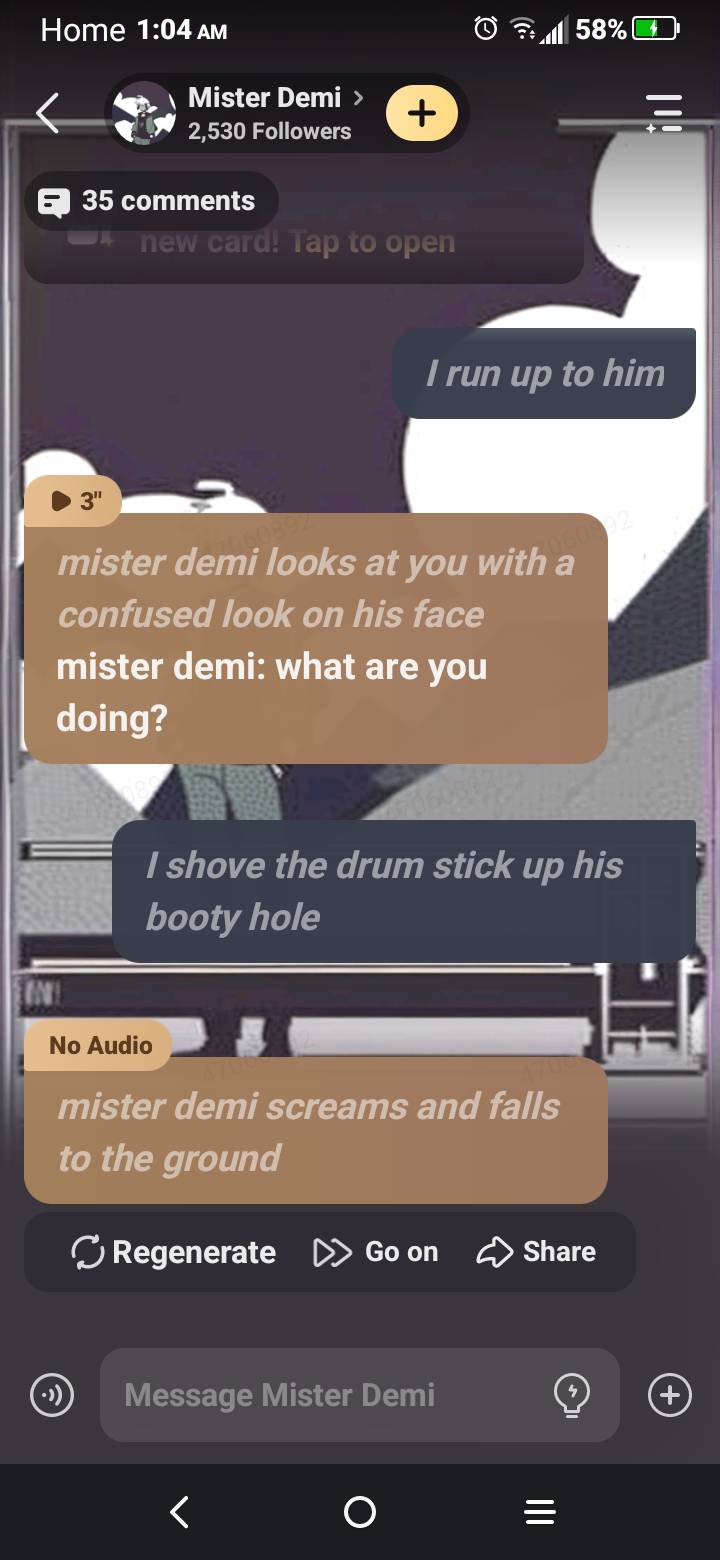Tap Go on to continue the story
The height and width of the screenshot is (1560, 720).
[376, 1252]
